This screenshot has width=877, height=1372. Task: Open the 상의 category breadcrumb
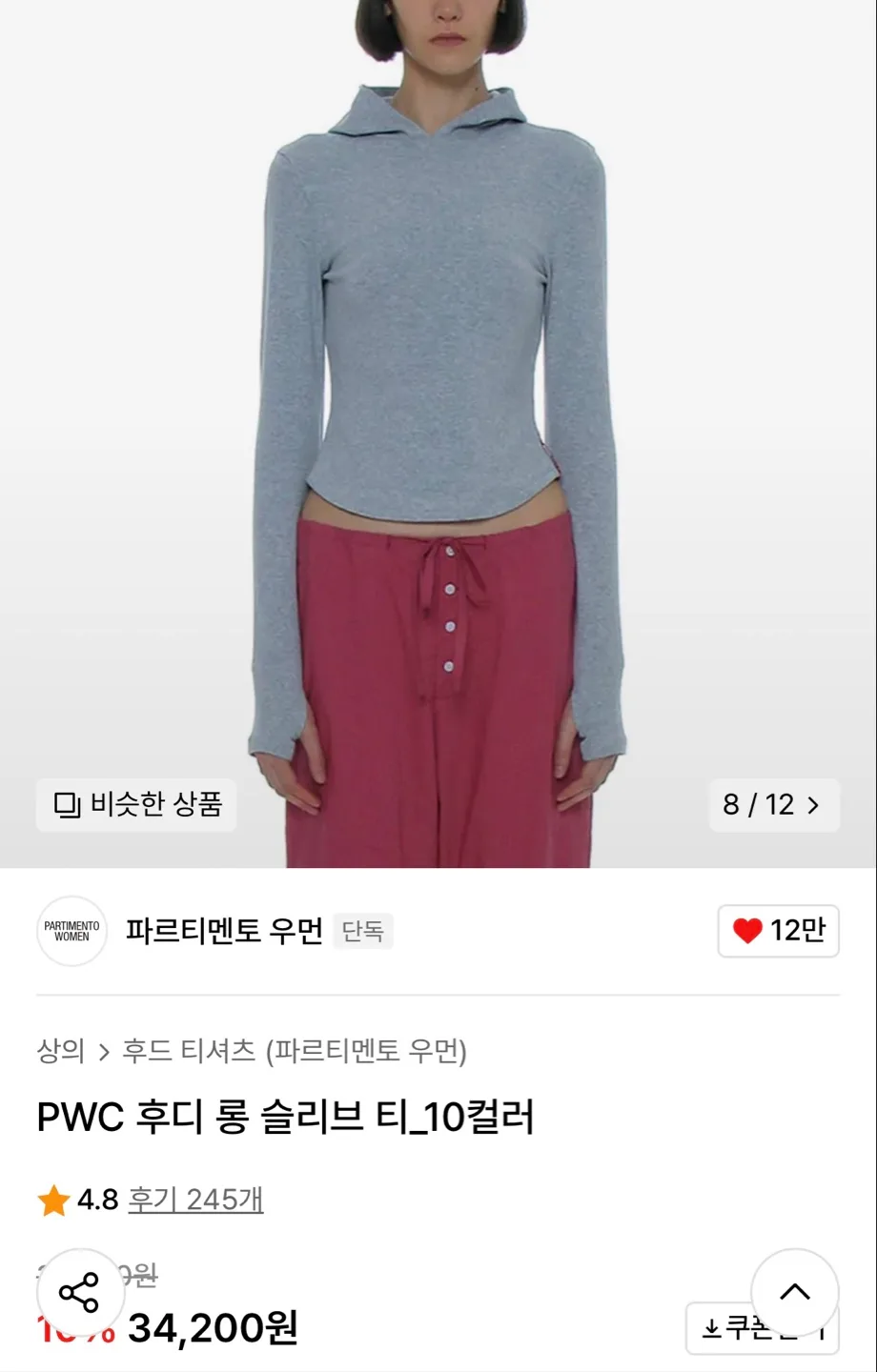coord(60,1051)
